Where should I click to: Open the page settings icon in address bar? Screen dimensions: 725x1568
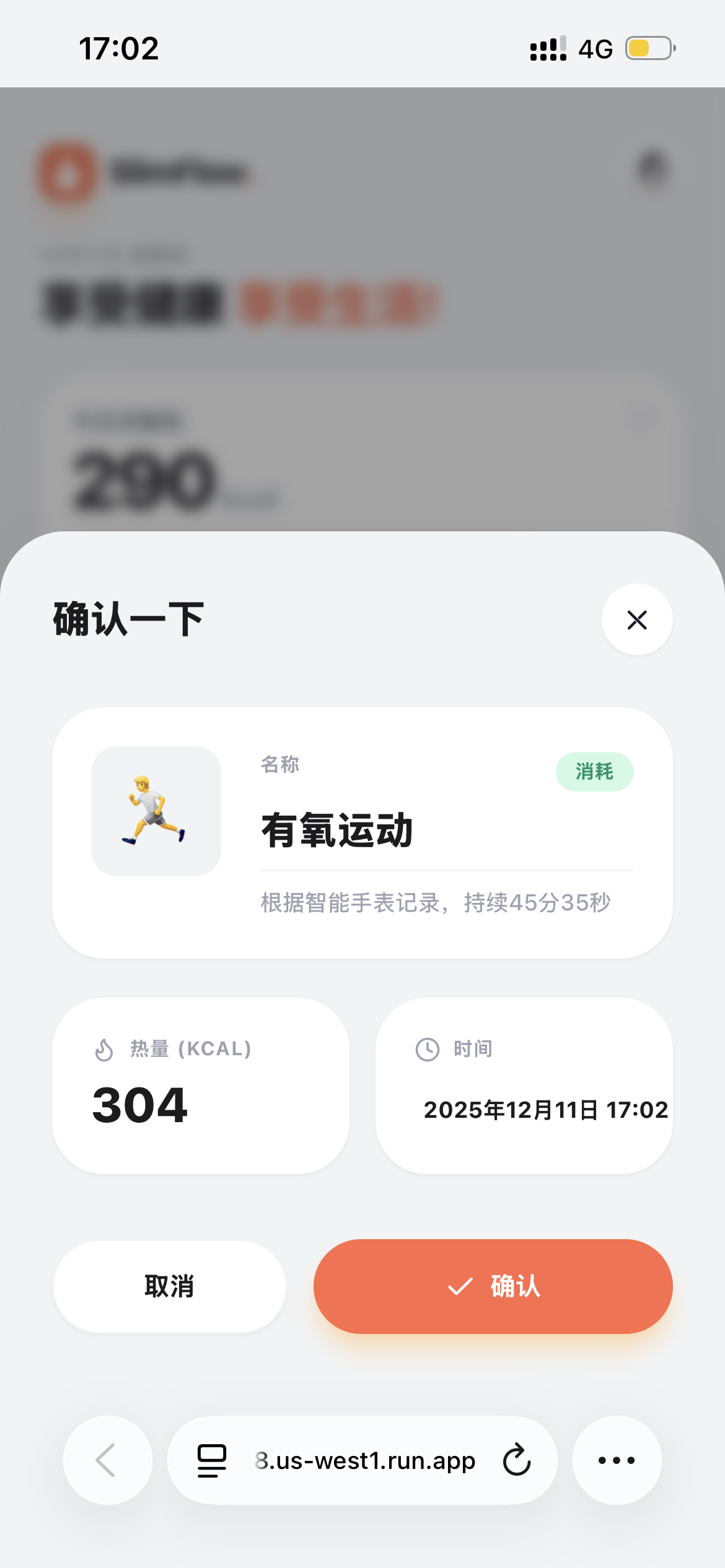pos(211,1460)
